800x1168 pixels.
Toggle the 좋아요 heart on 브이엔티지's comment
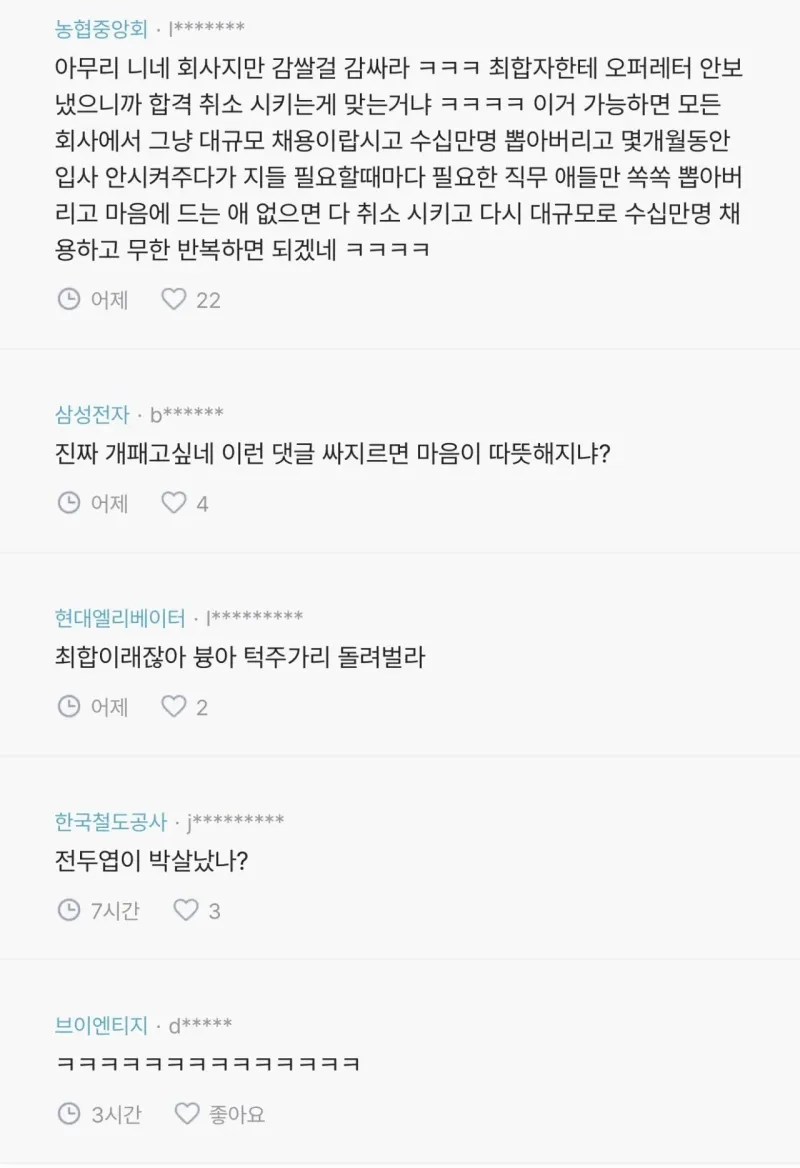click(x=189, y=1115)
